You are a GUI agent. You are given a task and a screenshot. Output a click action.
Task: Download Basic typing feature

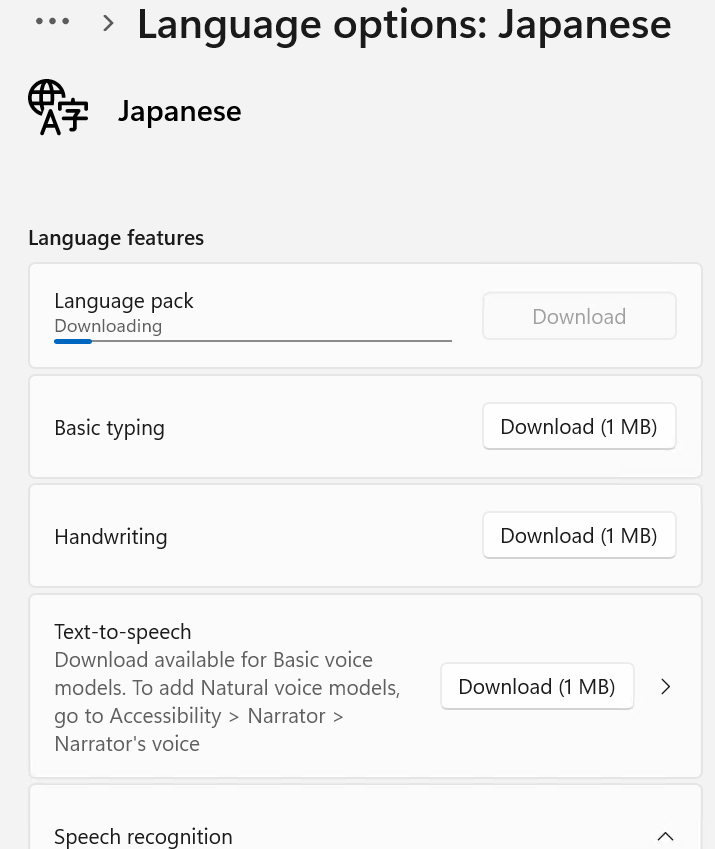pyautogui.click(x=578, y=427)
